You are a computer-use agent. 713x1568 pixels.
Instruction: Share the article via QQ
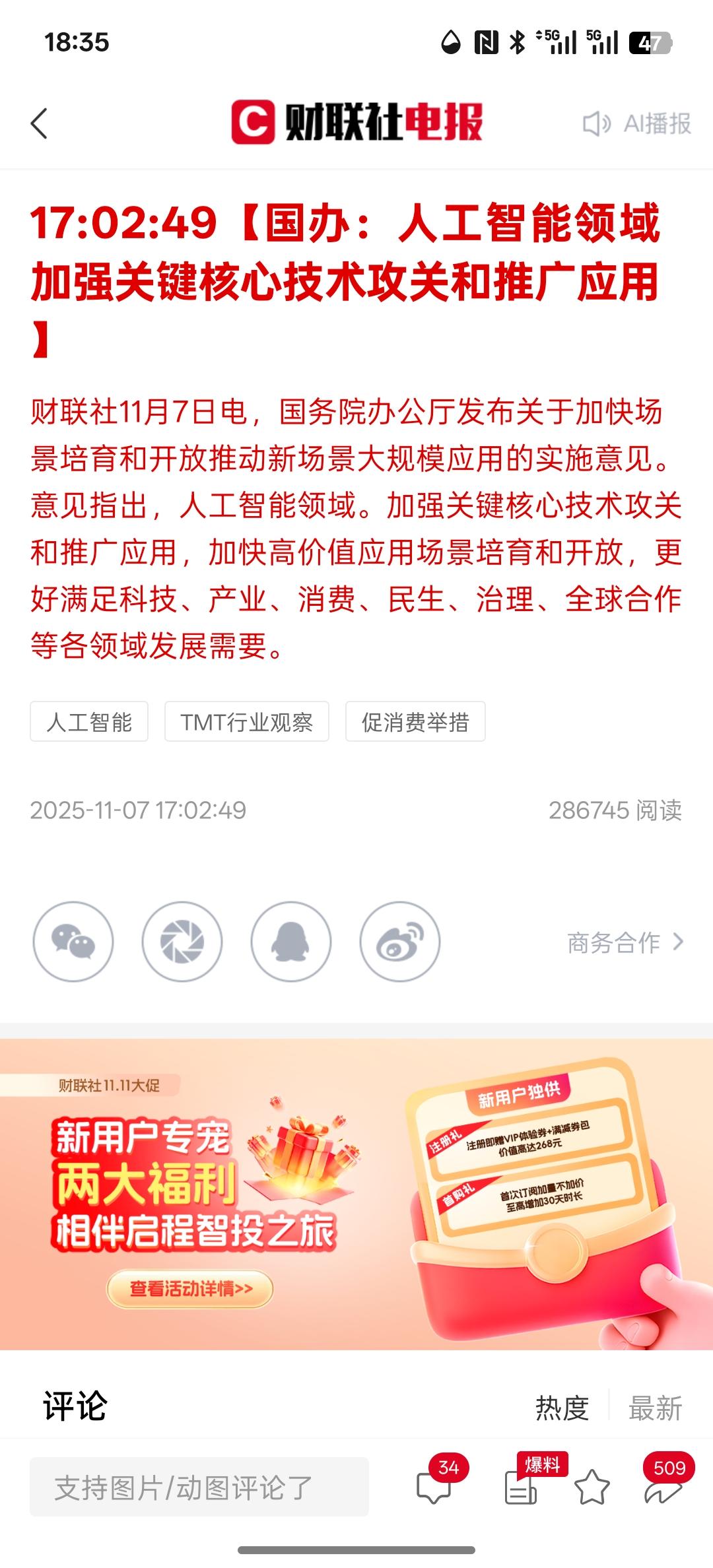pos(291,942)
